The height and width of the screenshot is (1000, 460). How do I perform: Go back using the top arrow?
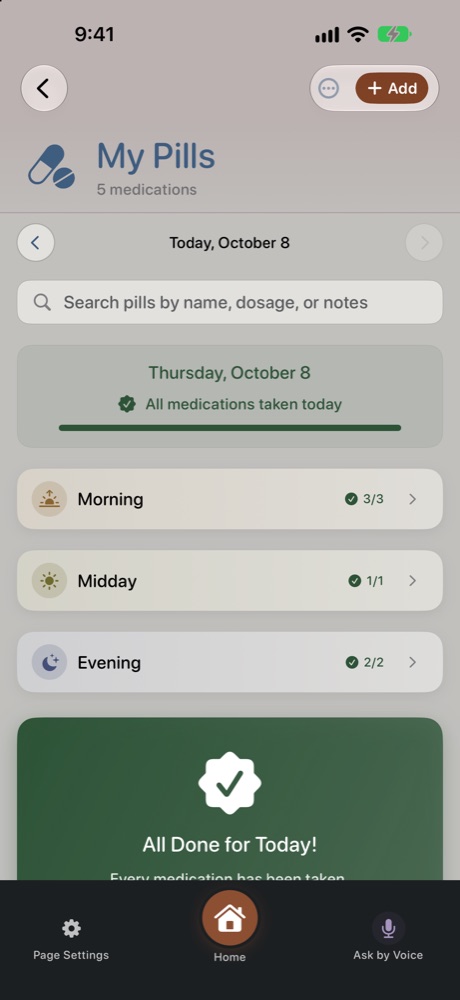pos(44,88)
